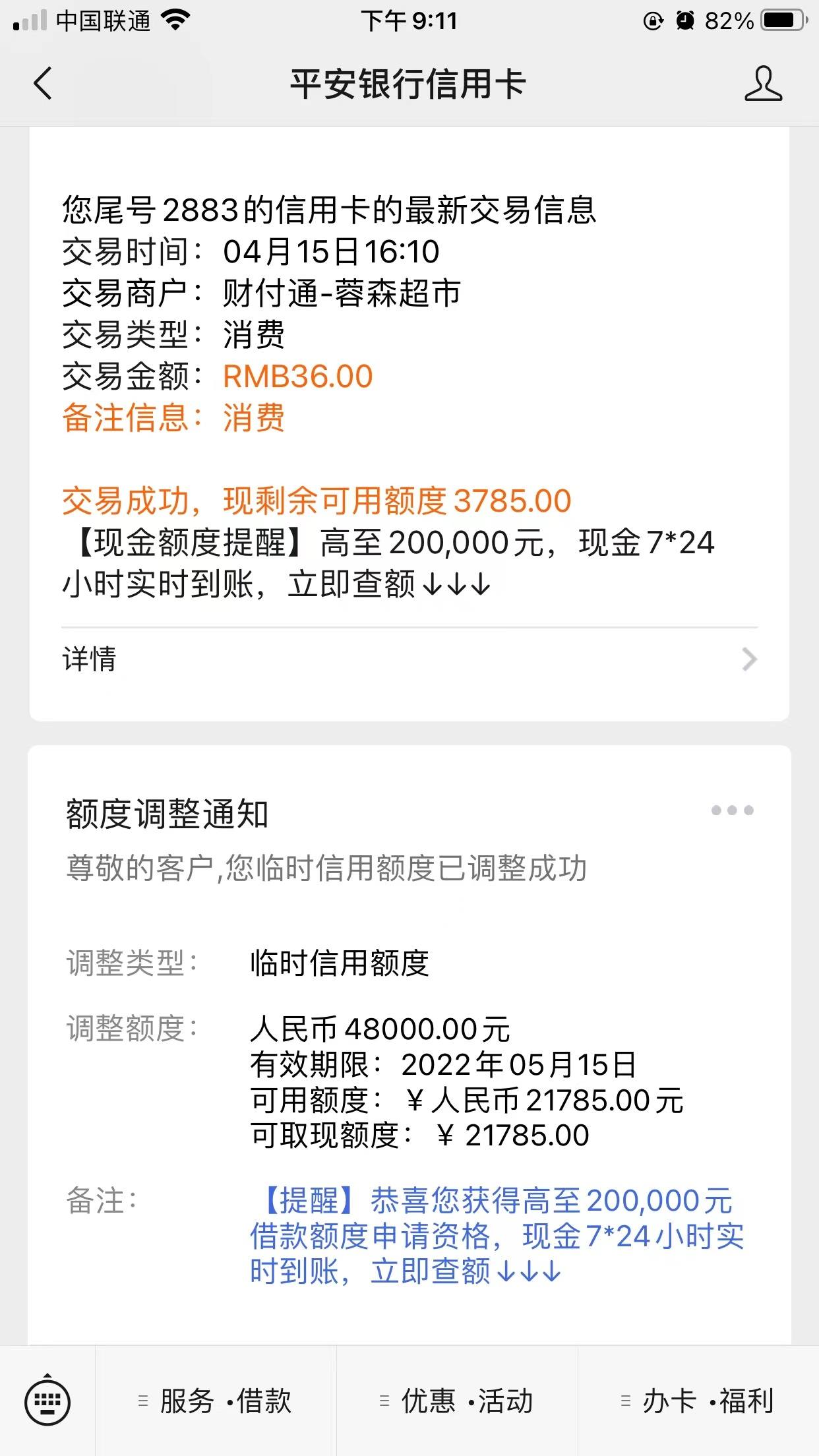The image size is (819, 1456).
Task: Open the 服务·借款 menu
Action: [x=216, y=1401]
